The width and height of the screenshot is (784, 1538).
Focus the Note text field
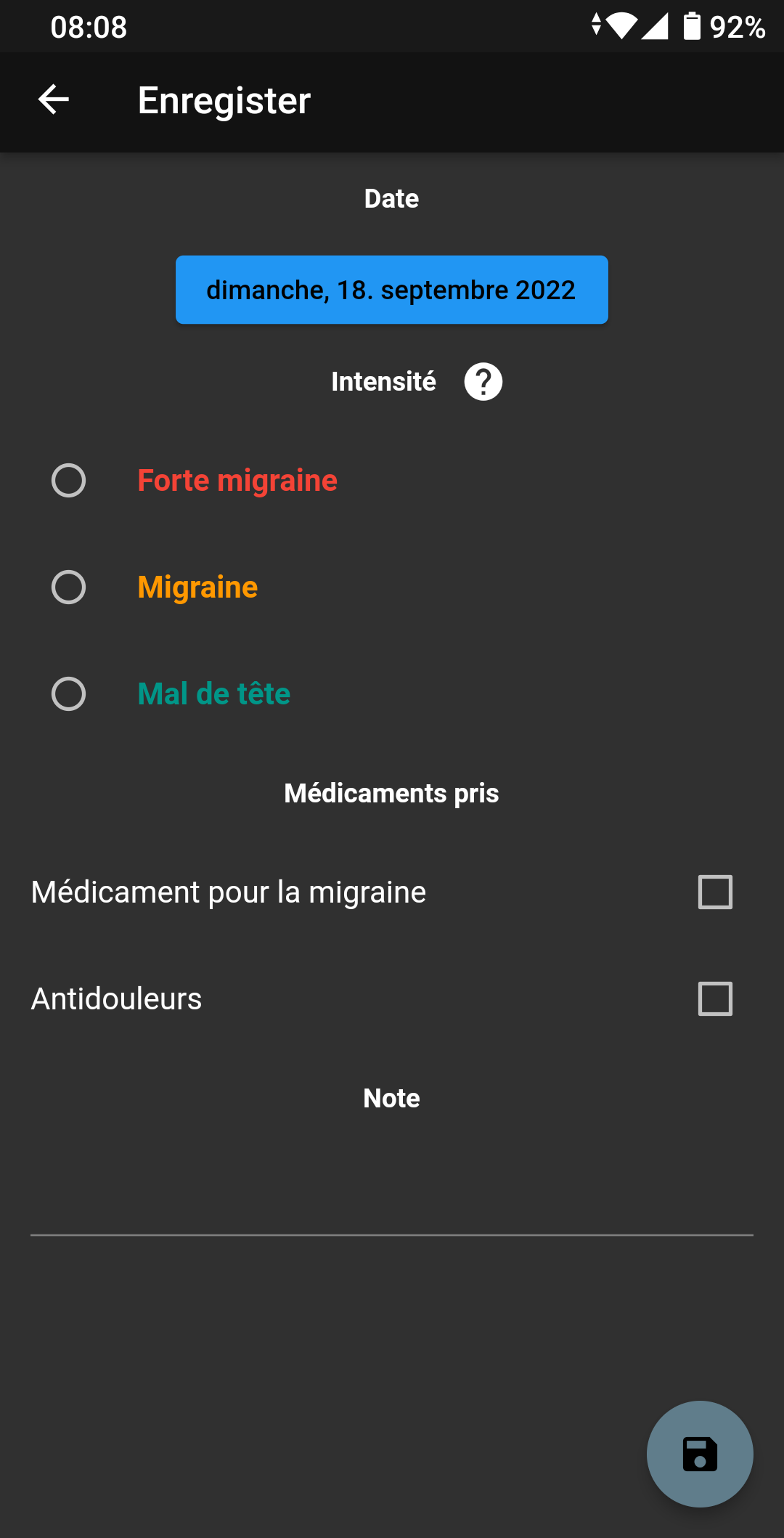(x=391, y=1205)
